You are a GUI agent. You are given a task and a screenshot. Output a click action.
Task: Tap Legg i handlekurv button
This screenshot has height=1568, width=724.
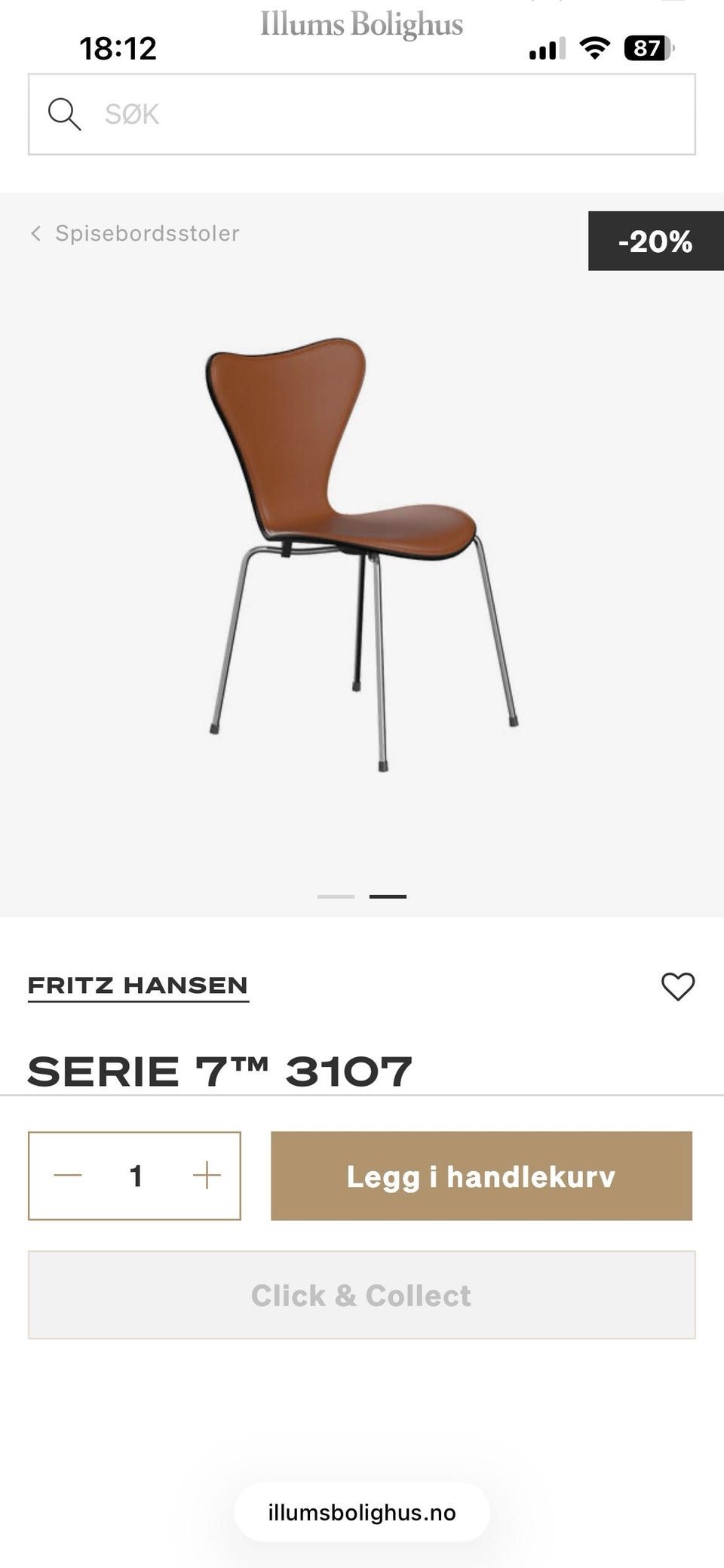click(x=481, y=1176)
